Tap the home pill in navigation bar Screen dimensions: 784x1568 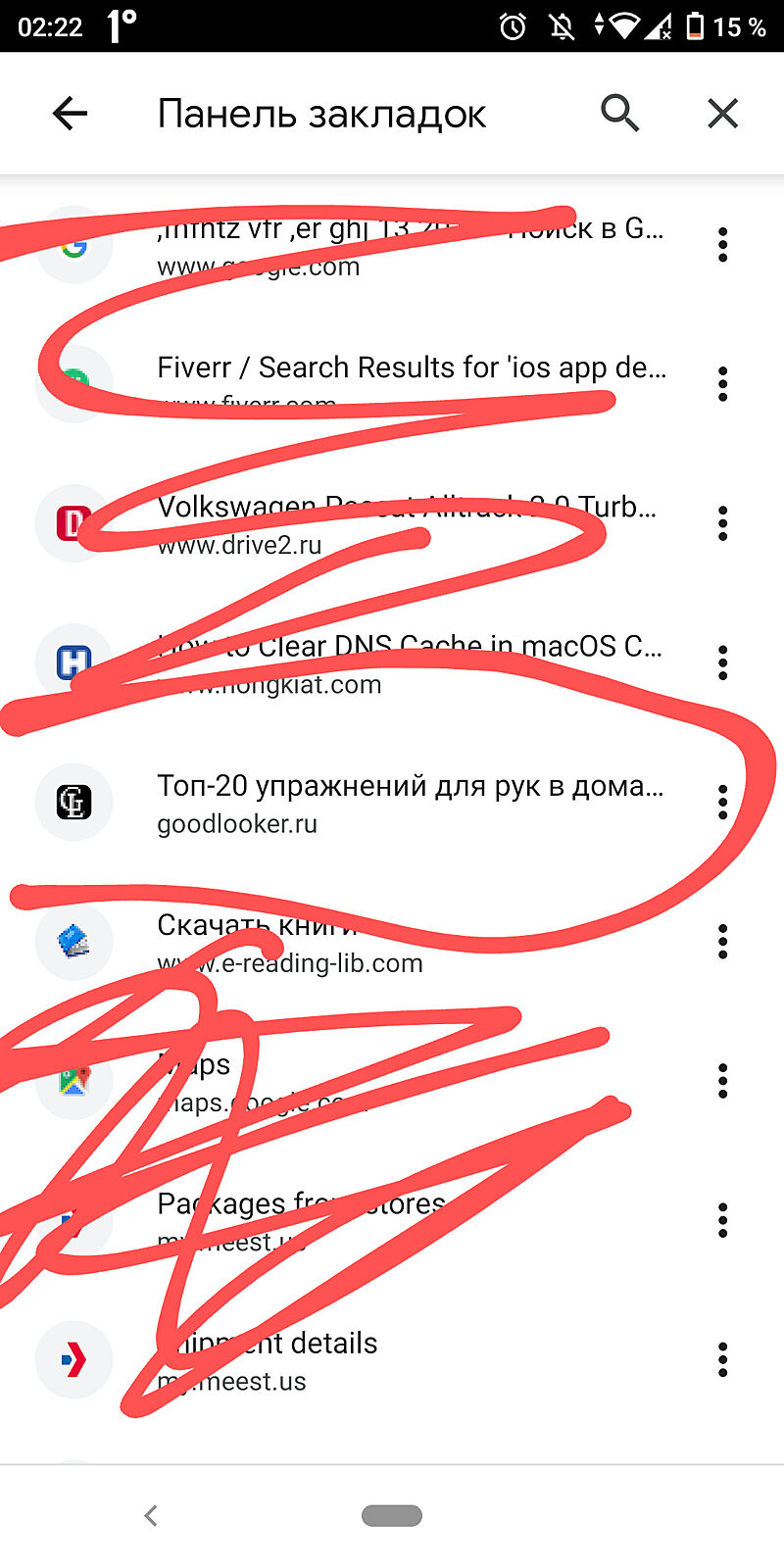[392, 1515]
